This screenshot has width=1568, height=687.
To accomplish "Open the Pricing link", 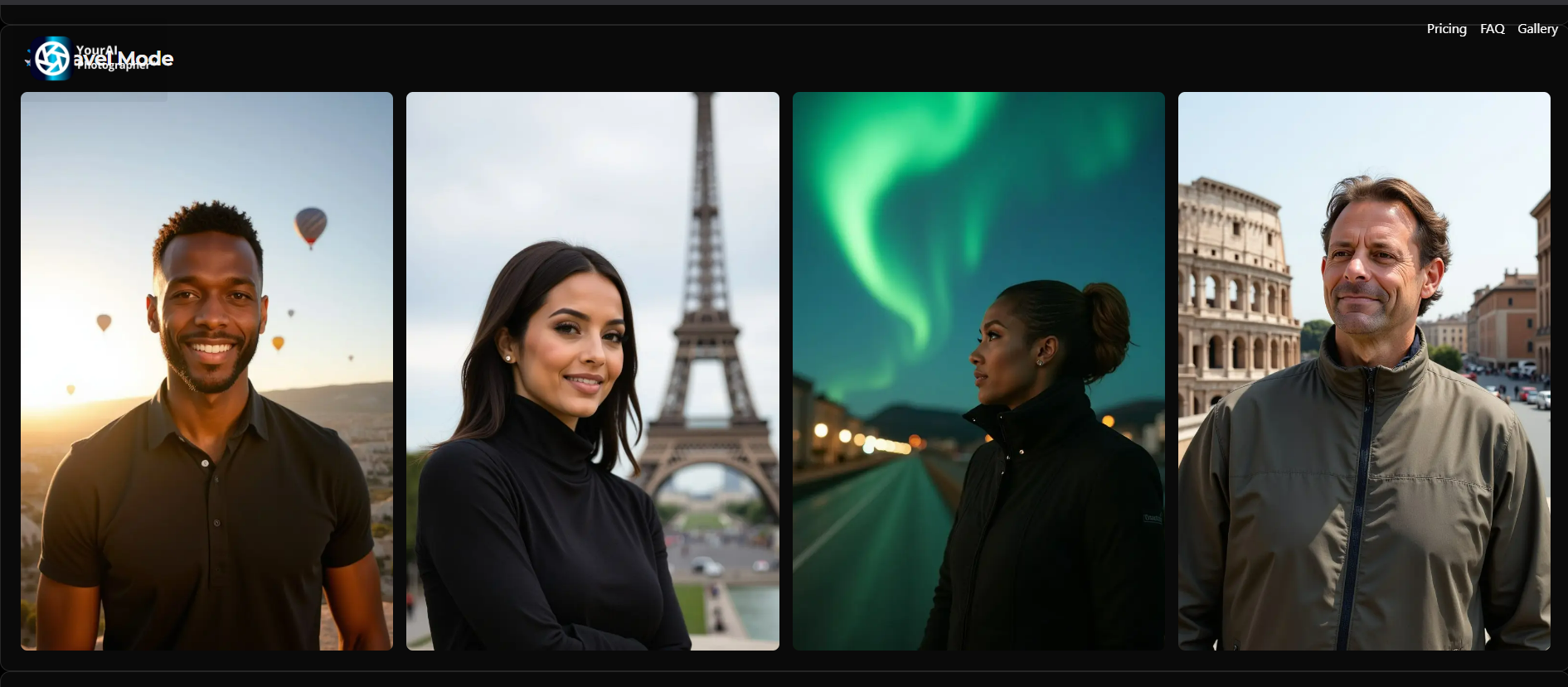I will click(x=1446, y=29).
